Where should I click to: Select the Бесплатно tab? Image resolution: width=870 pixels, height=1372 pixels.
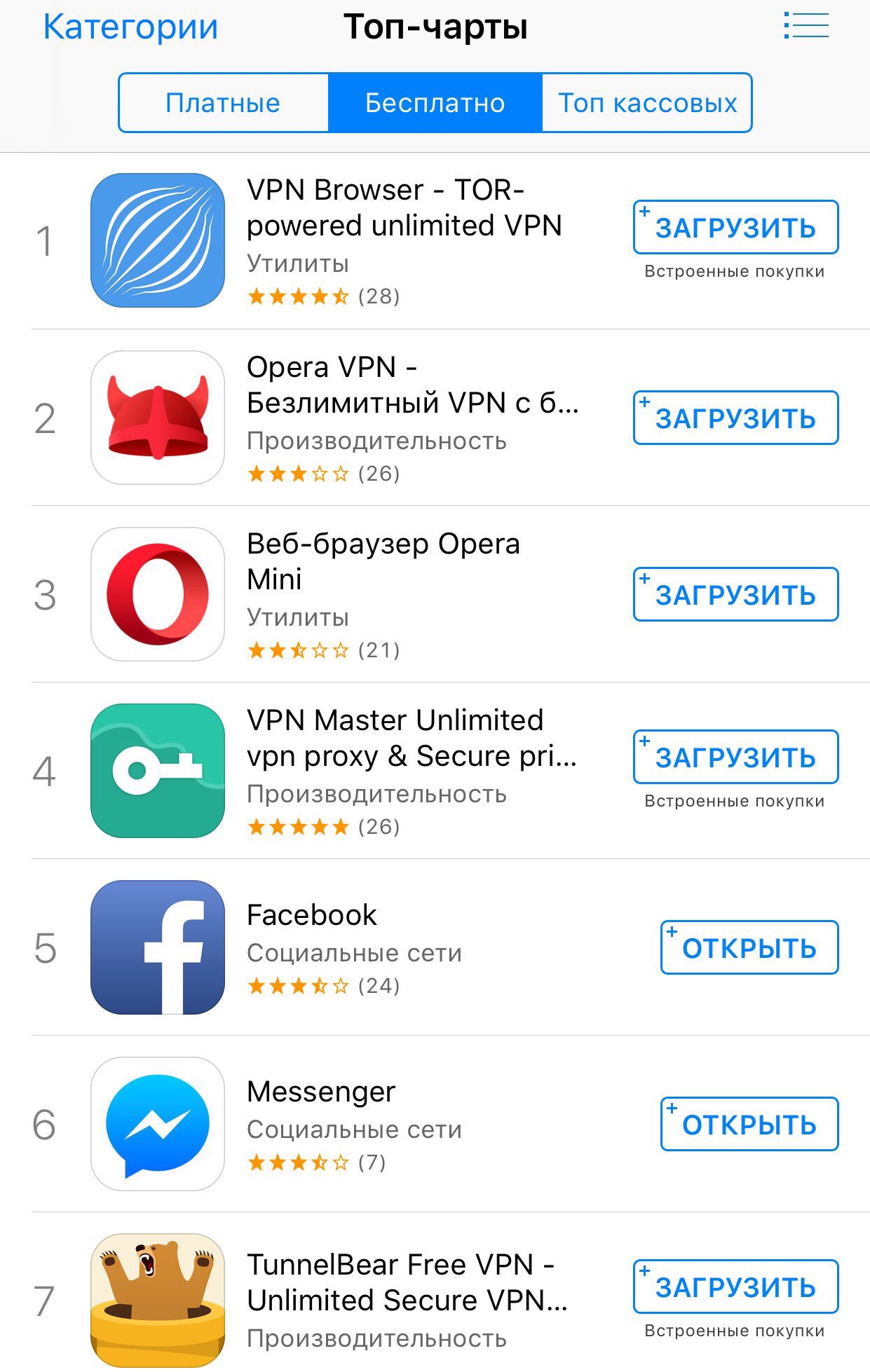pyautogui.click(x=435, y=103)
